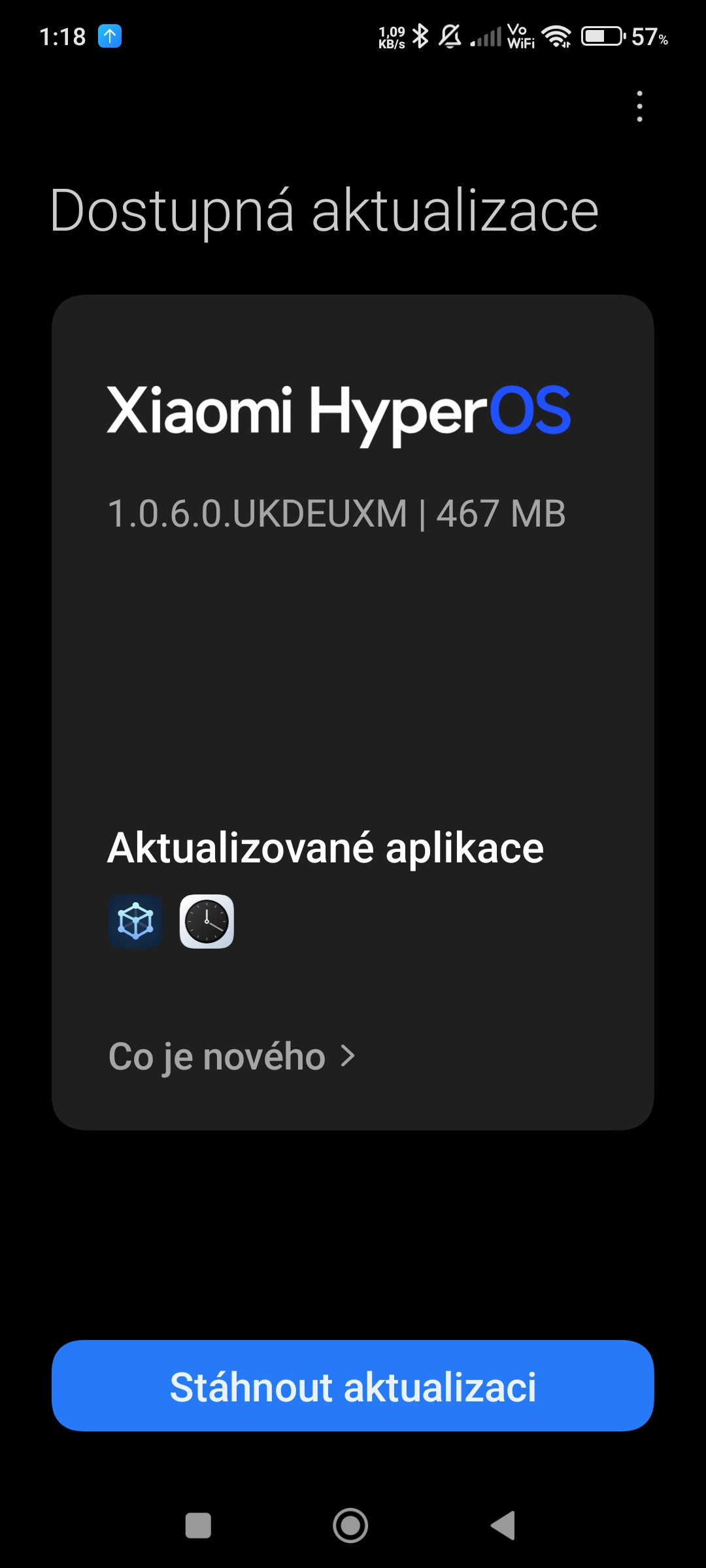
Task: Go back with the navigation bar
Action: [503, 1526]
